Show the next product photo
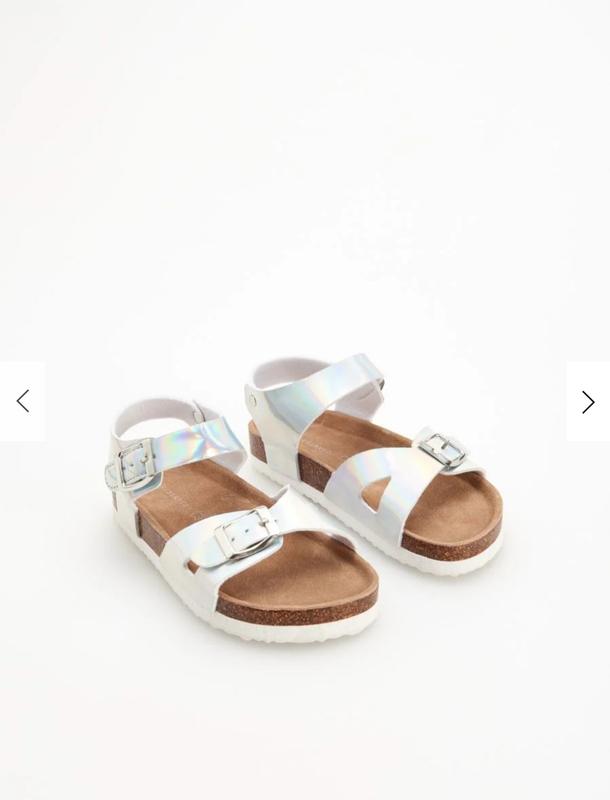 (x=588, y=401)
